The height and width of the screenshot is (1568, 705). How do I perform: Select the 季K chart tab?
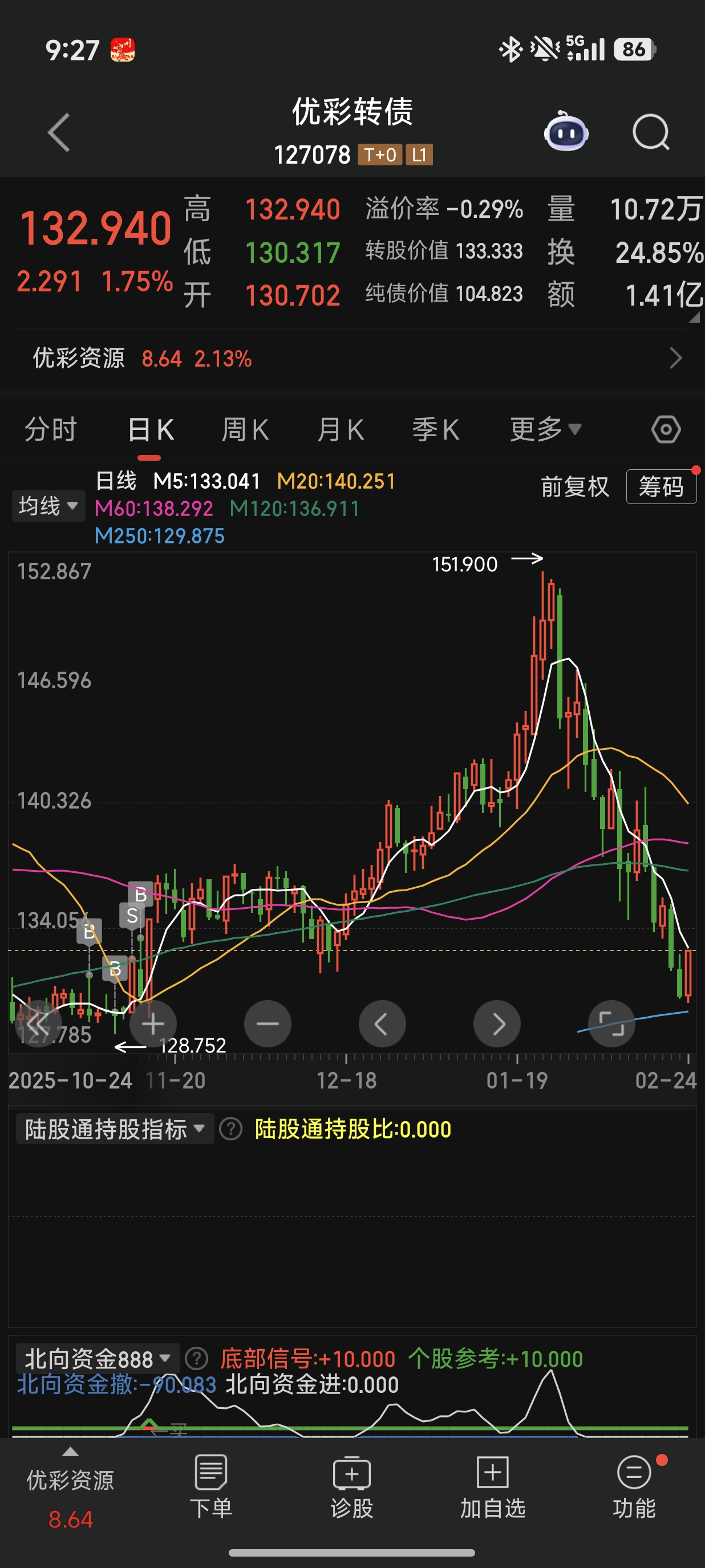coord(436,430)
